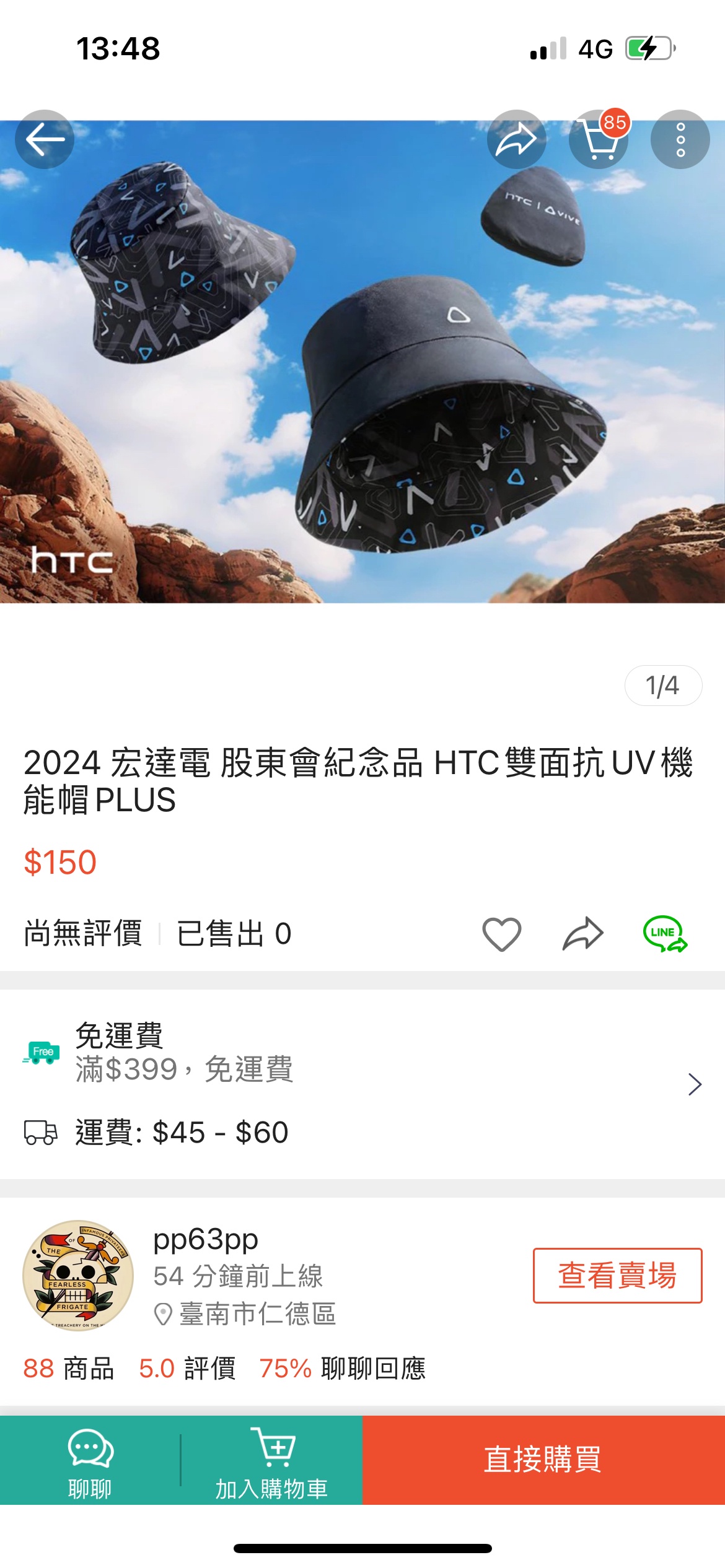Screen dimensions: 725x1568
Task: Share this item via LINE
Action: [665, 934]
